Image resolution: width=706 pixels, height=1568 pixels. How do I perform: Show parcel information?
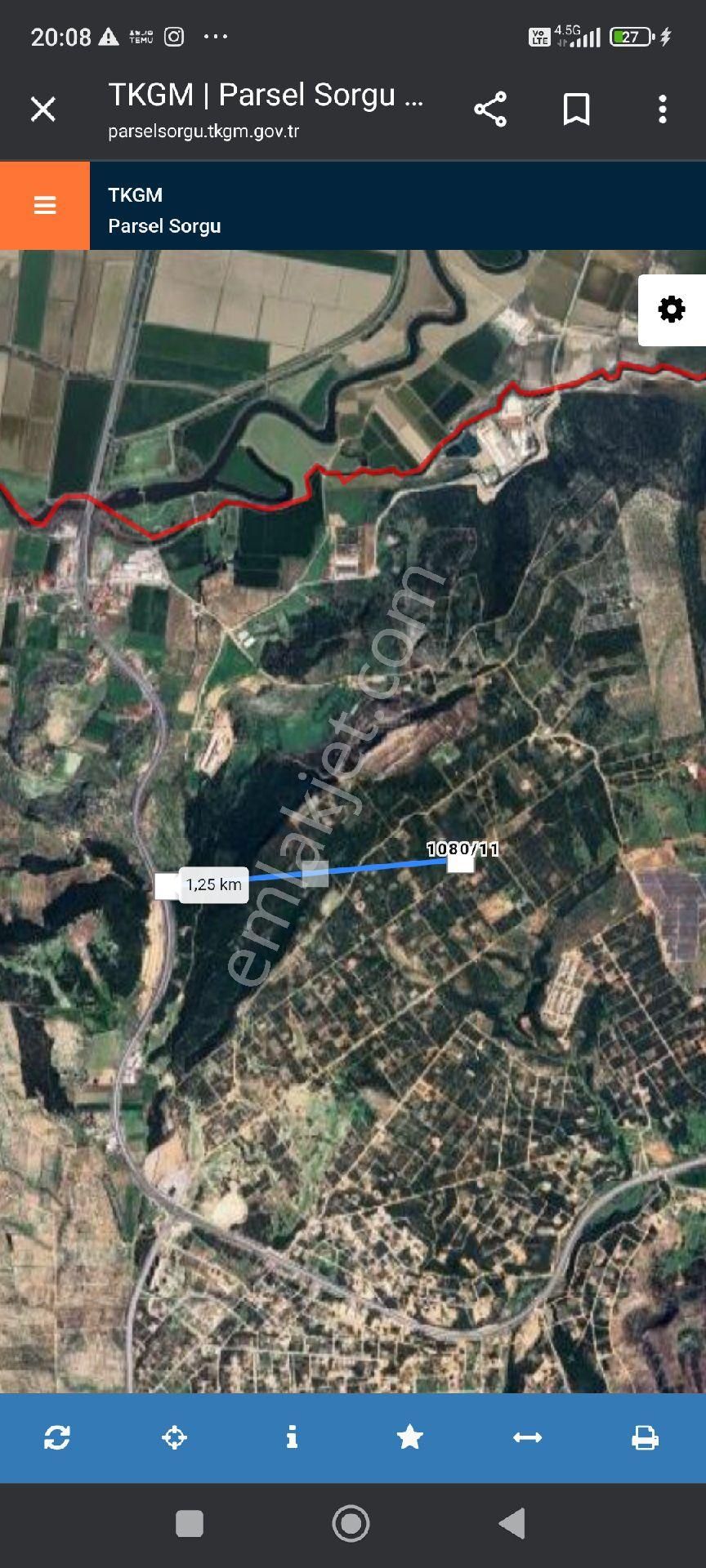(292, 1437)
